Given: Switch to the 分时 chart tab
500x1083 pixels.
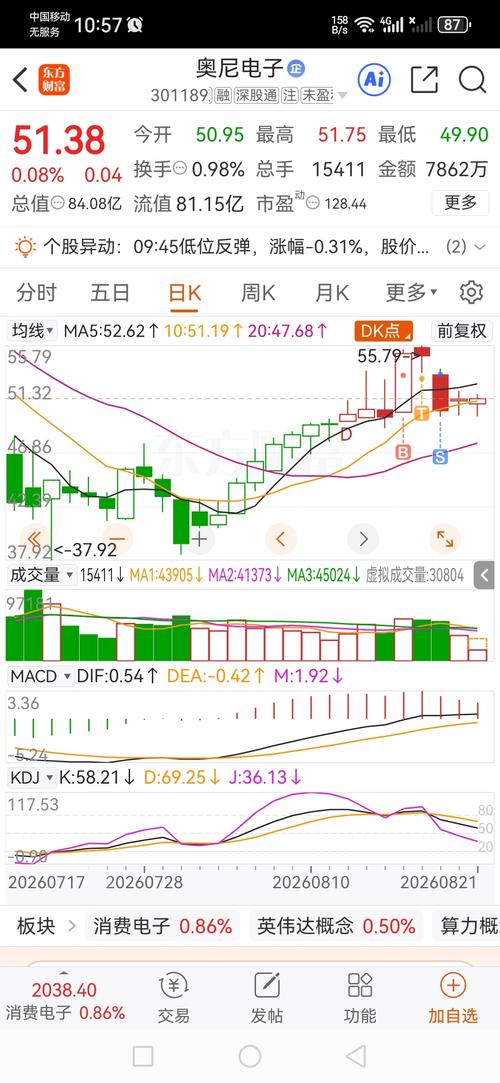Looking at the screenshot, I should coord(37,293).
